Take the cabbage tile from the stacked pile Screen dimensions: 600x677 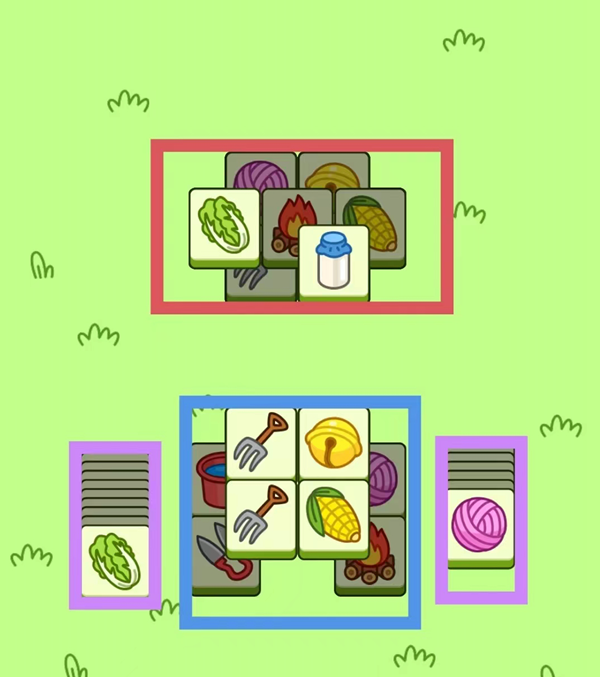tap(114, 558)
